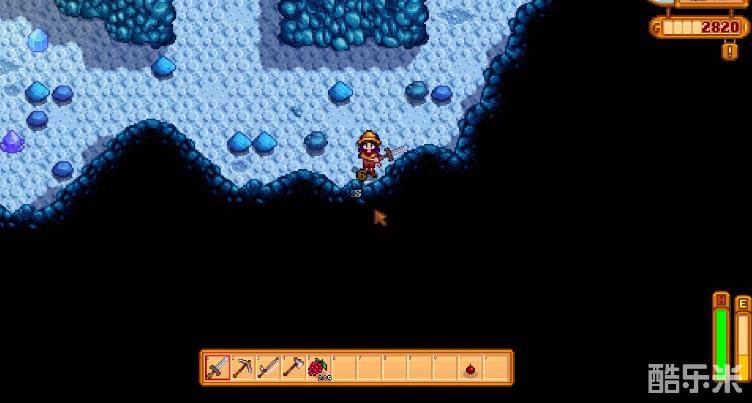The image size is (752, 403).
Task: Select the red berries stack
Action: 318,368
